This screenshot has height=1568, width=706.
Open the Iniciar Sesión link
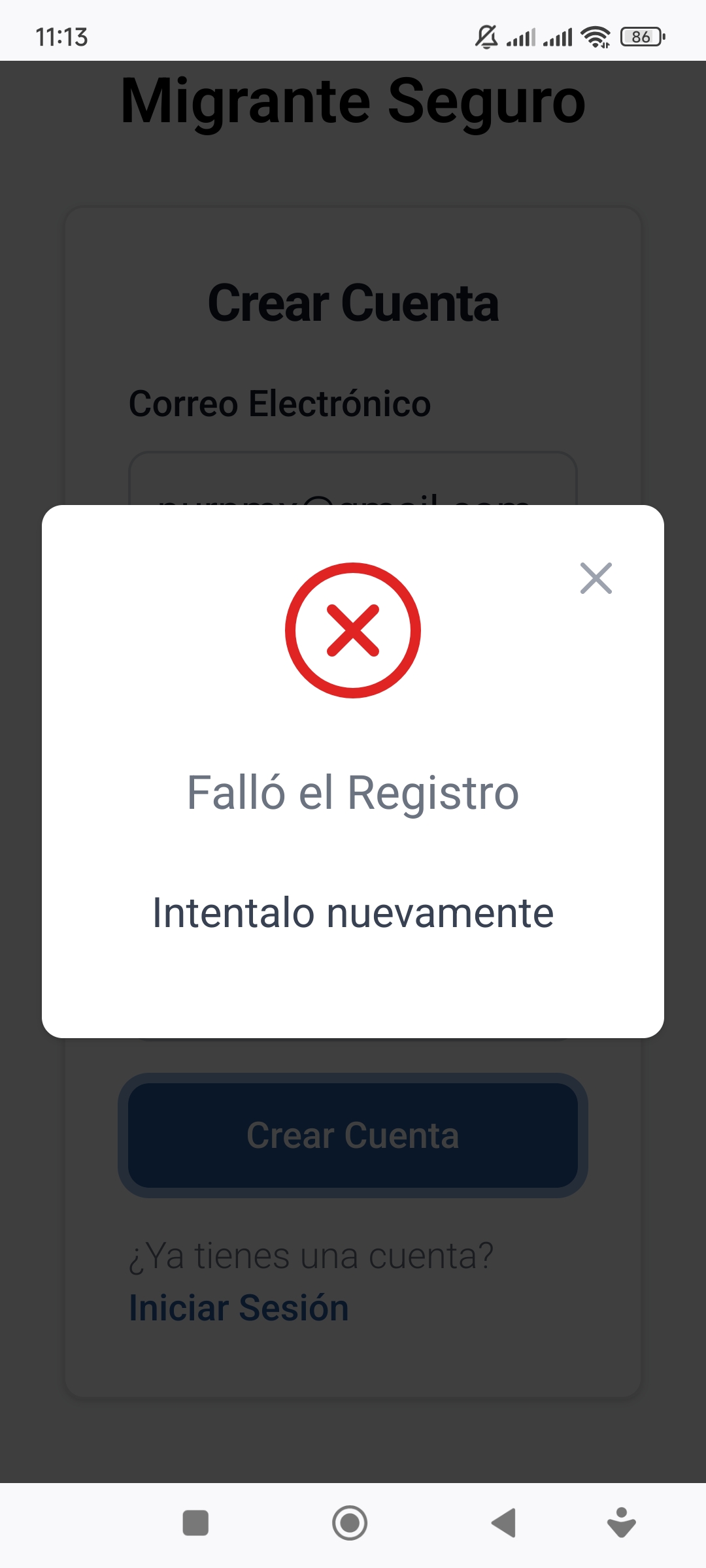click(x=239, y=1308)
